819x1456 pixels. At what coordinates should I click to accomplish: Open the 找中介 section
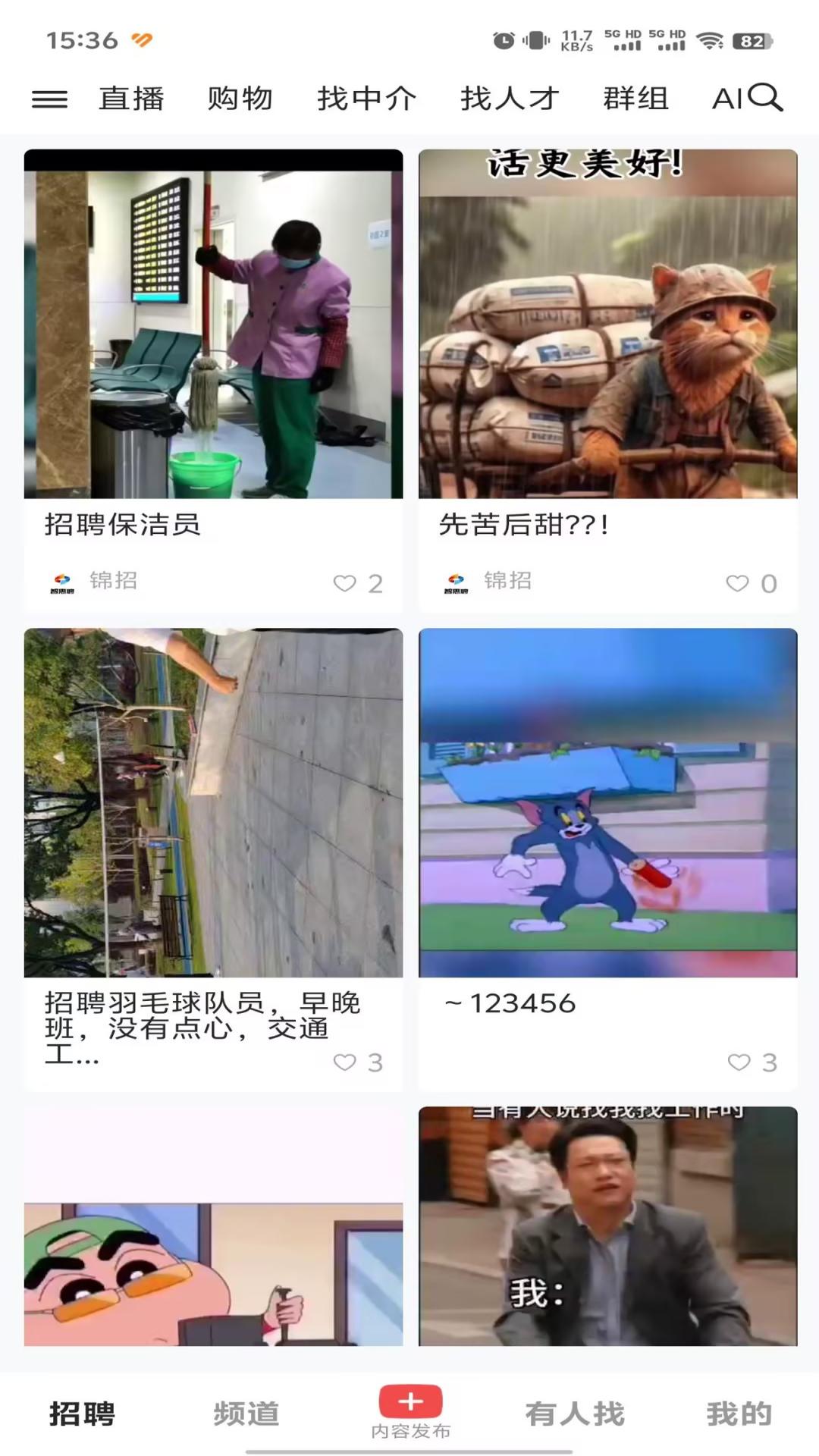[366, 98]
